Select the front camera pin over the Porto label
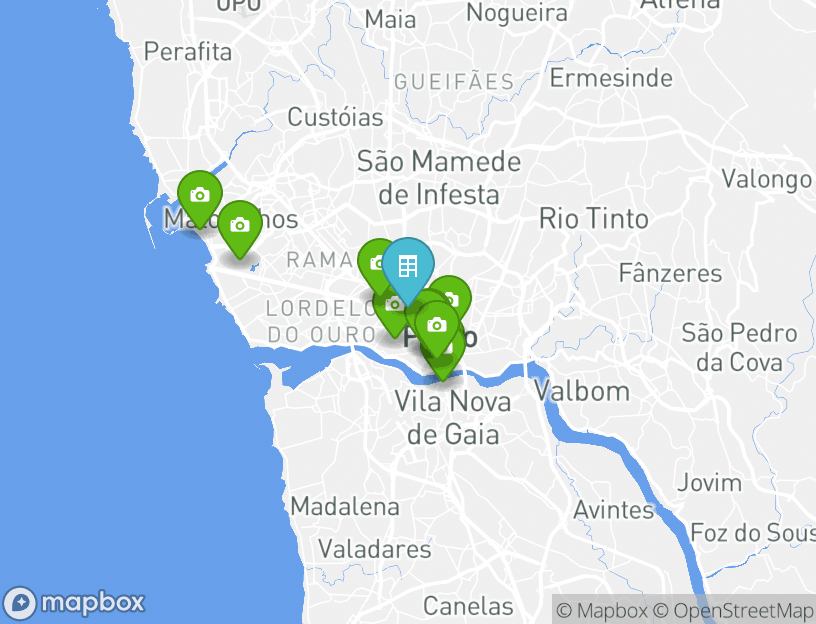 point(436,325)
